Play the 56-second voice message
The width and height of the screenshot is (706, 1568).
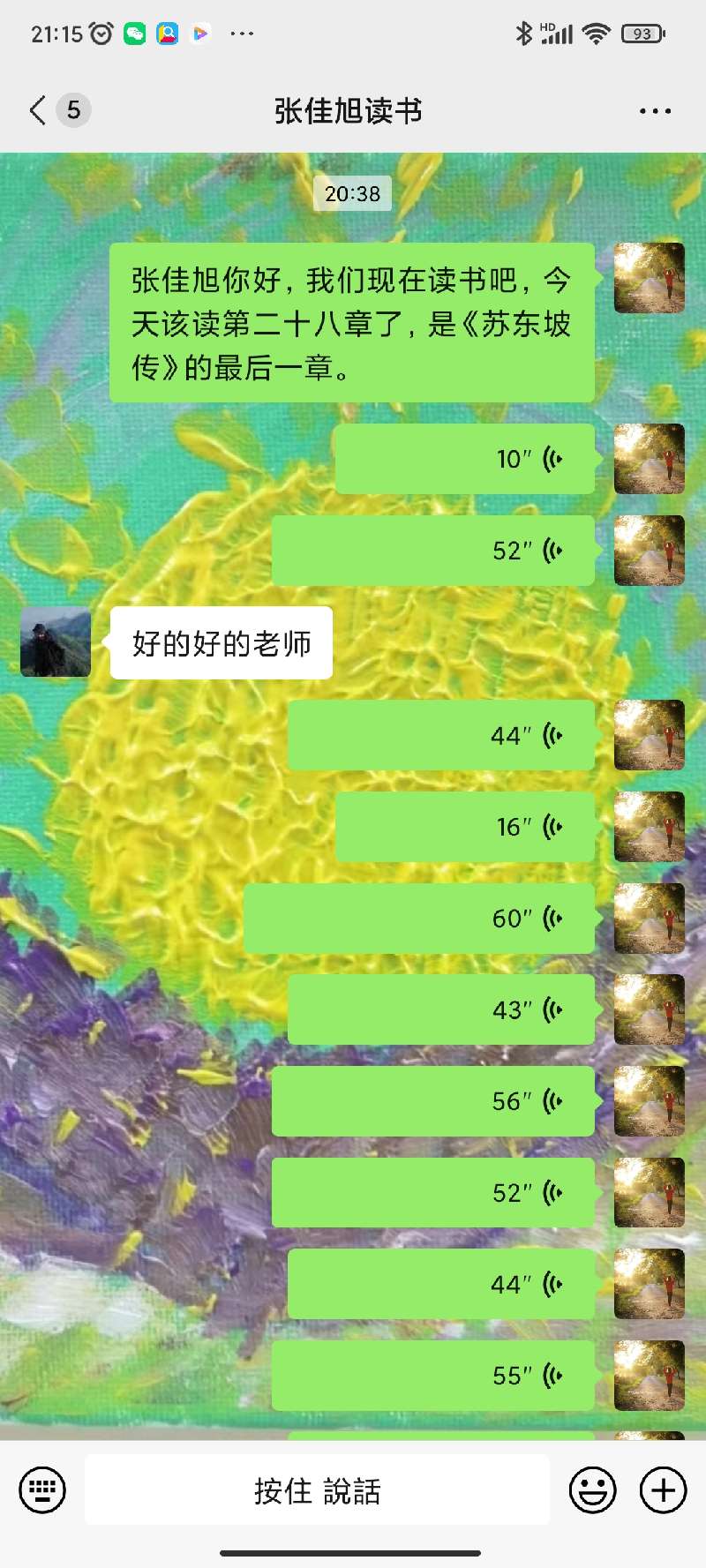tap(432, 1101)
